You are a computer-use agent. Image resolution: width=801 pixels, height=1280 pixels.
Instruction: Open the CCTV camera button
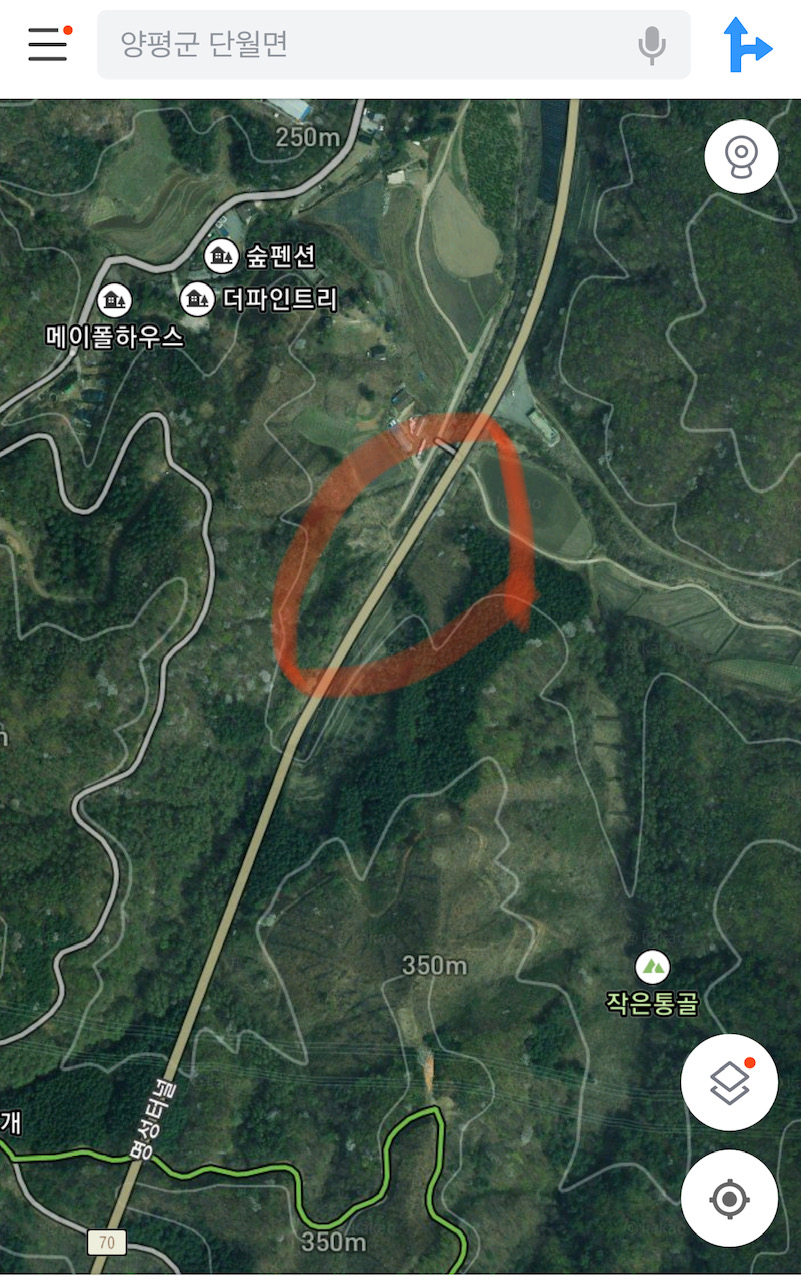click(x=741, y=156)
